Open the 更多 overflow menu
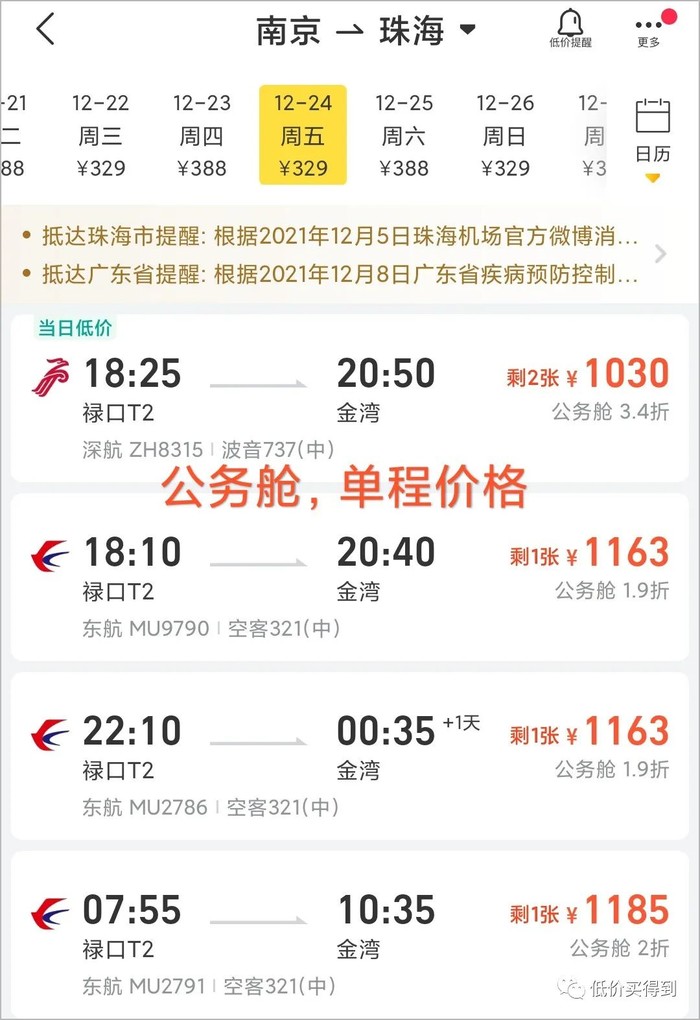The width and height of the screenshot is (700, 1020). 649,29
